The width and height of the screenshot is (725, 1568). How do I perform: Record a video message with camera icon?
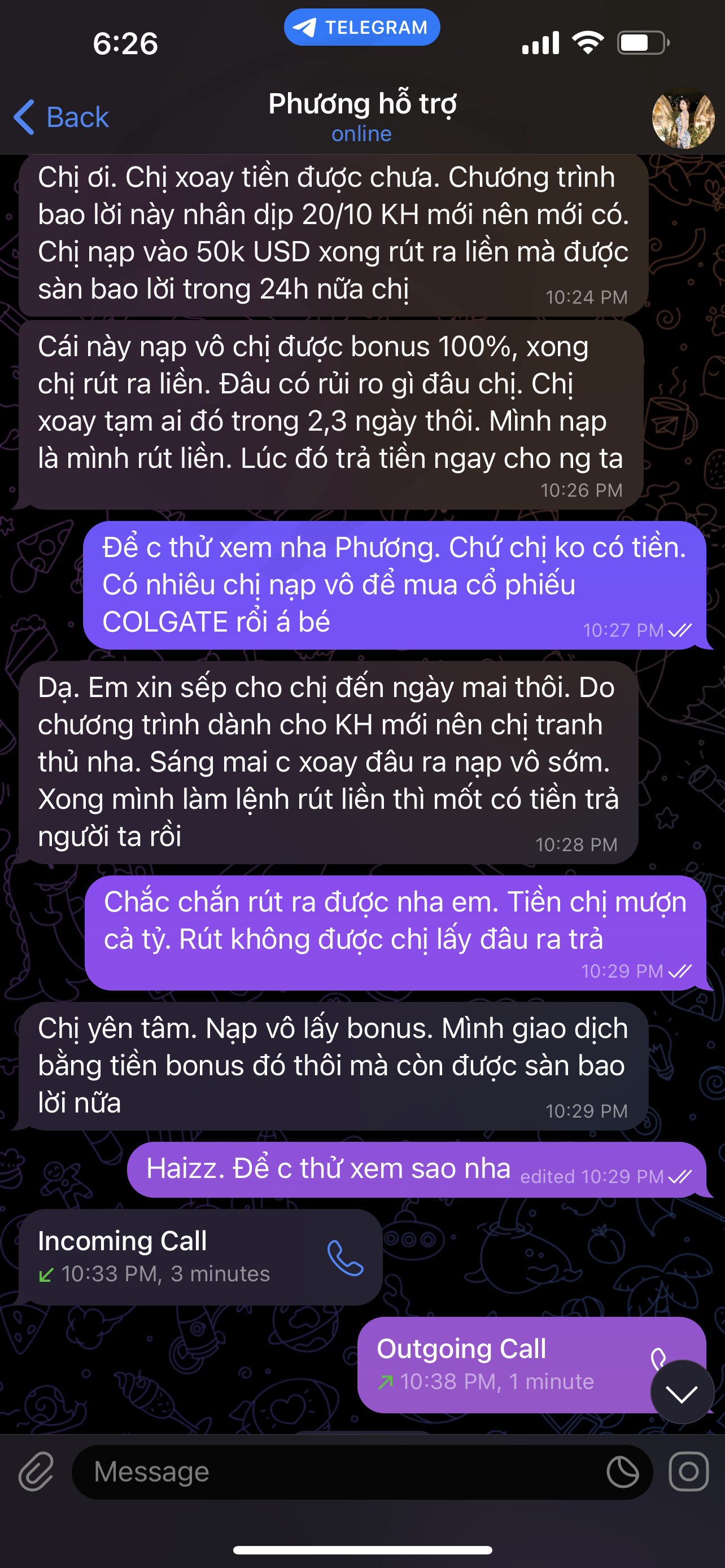(688, 1471)
